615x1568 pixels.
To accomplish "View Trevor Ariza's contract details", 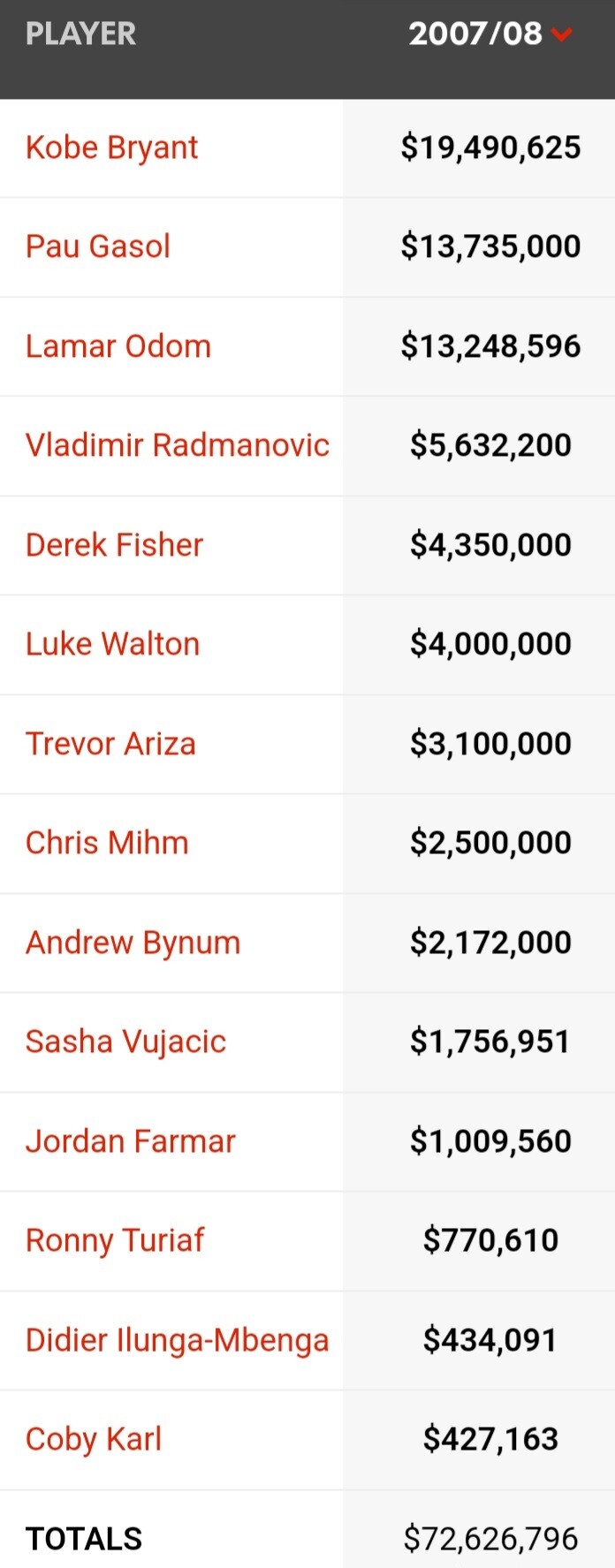I will pos(110,744).
